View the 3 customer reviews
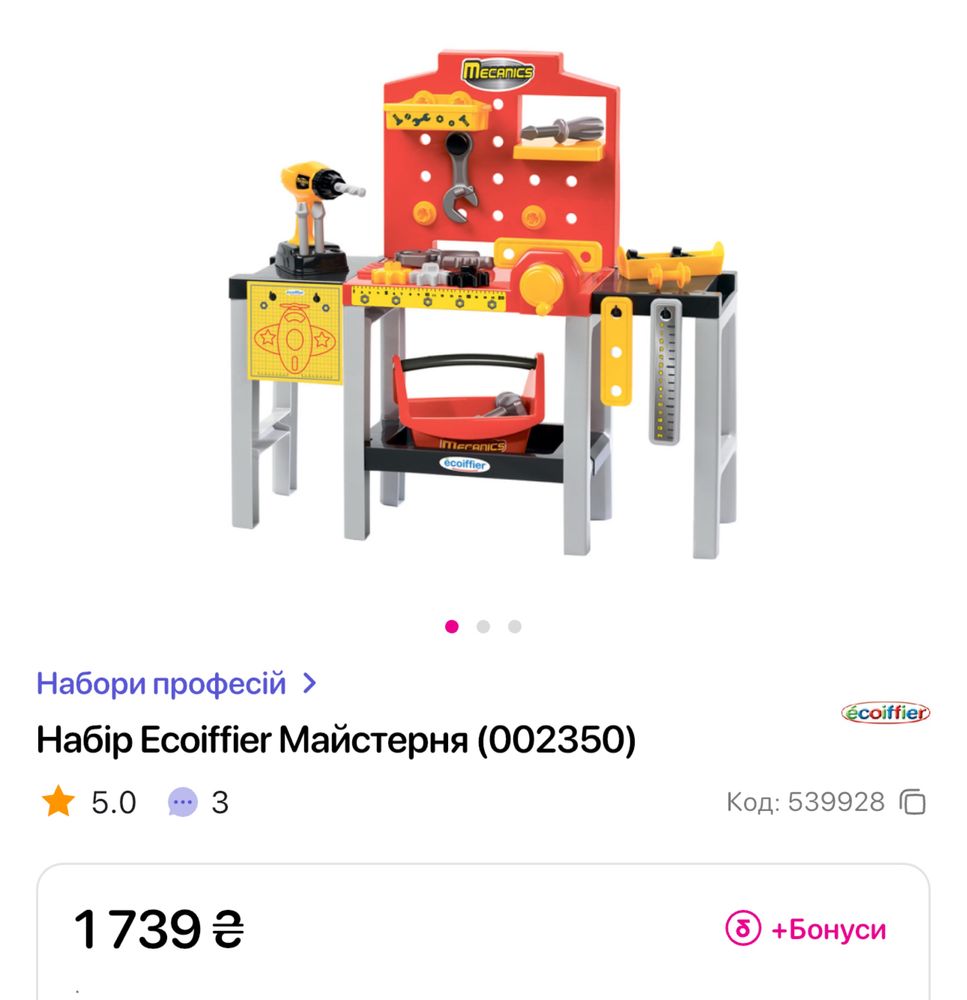967x1000 pixels. 199,802
